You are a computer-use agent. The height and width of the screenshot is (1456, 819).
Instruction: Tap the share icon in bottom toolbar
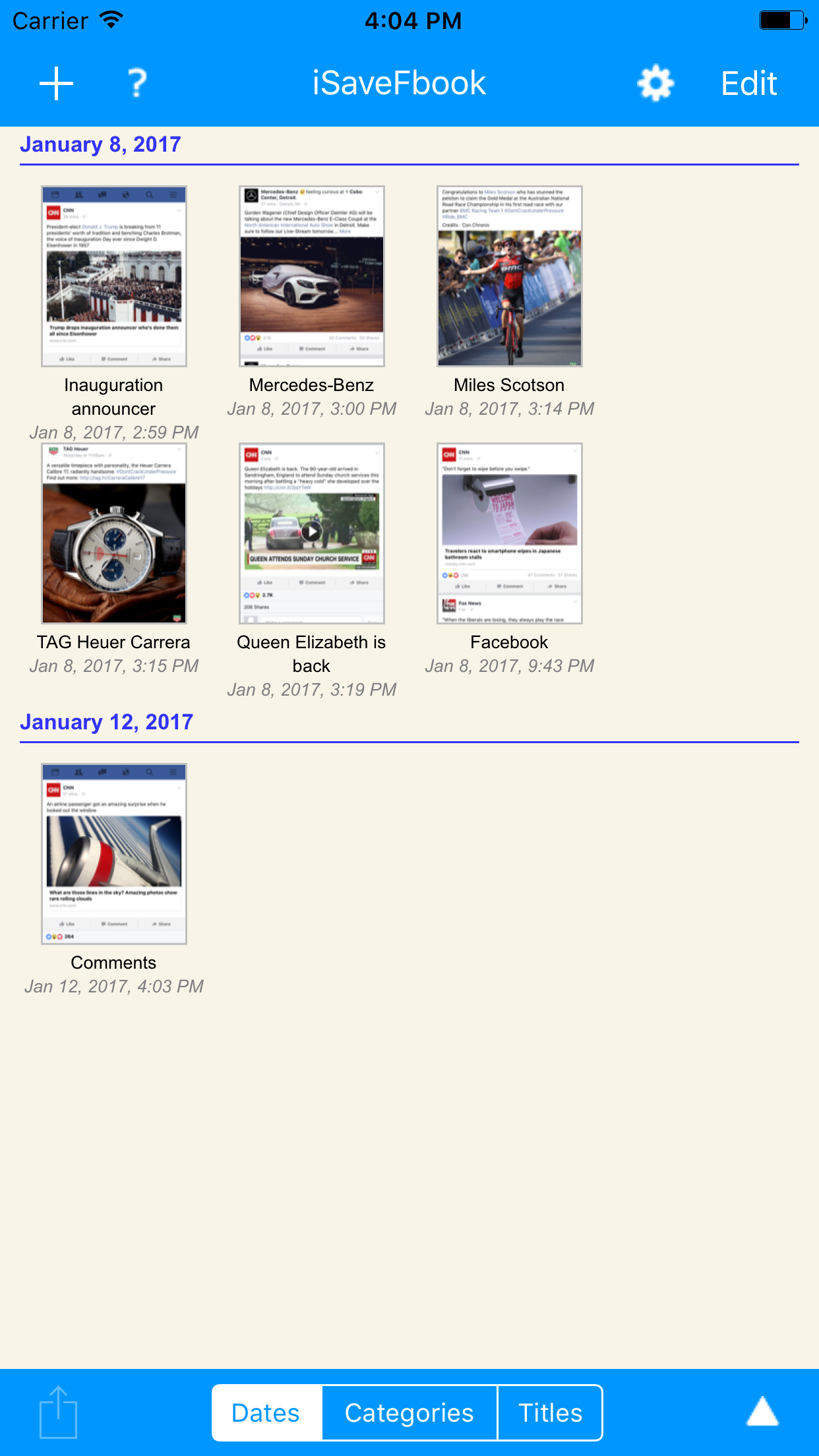(x=58, y=1412)
